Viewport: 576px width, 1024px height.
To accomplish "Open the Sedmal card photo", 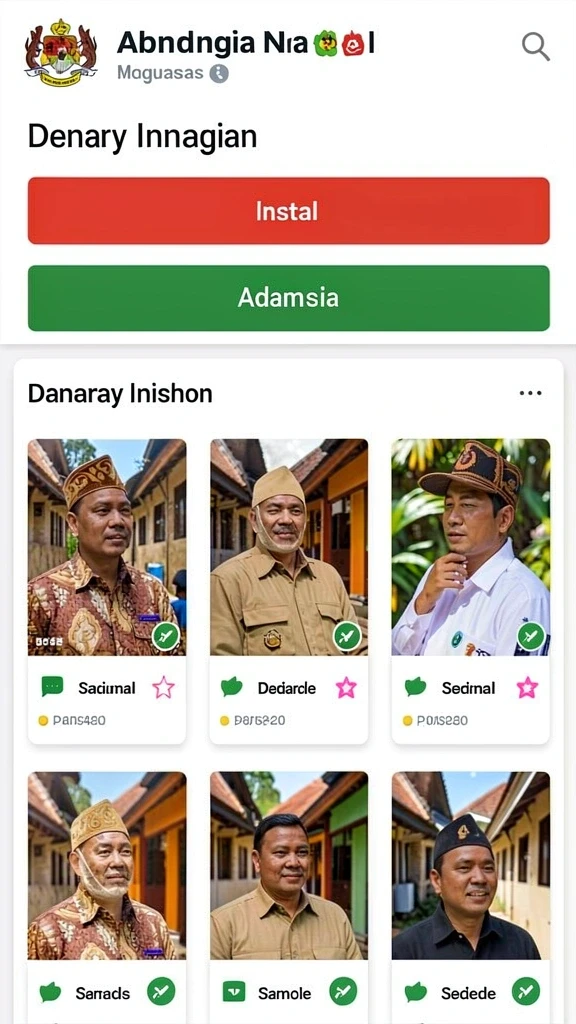I will pyautogui.click(x=471, y=547).
